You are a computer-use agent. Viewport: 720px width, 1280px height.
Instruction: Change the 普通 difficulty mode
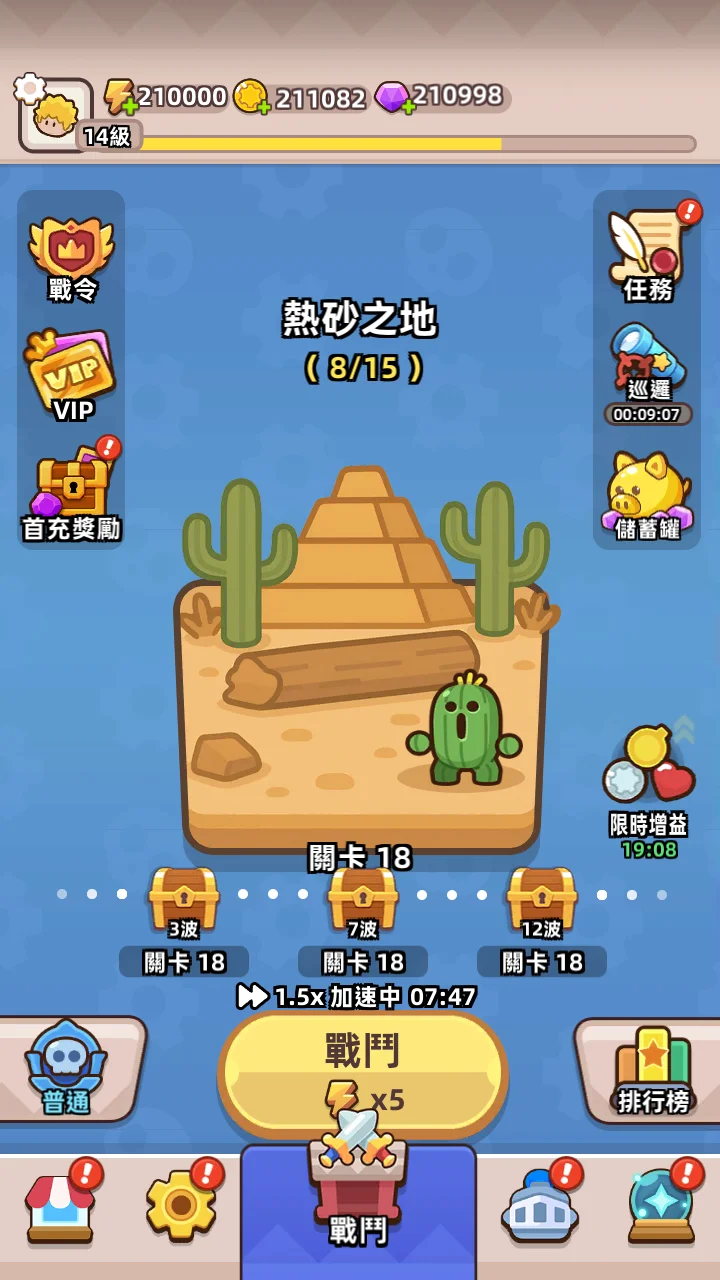tap(68, 1068)
